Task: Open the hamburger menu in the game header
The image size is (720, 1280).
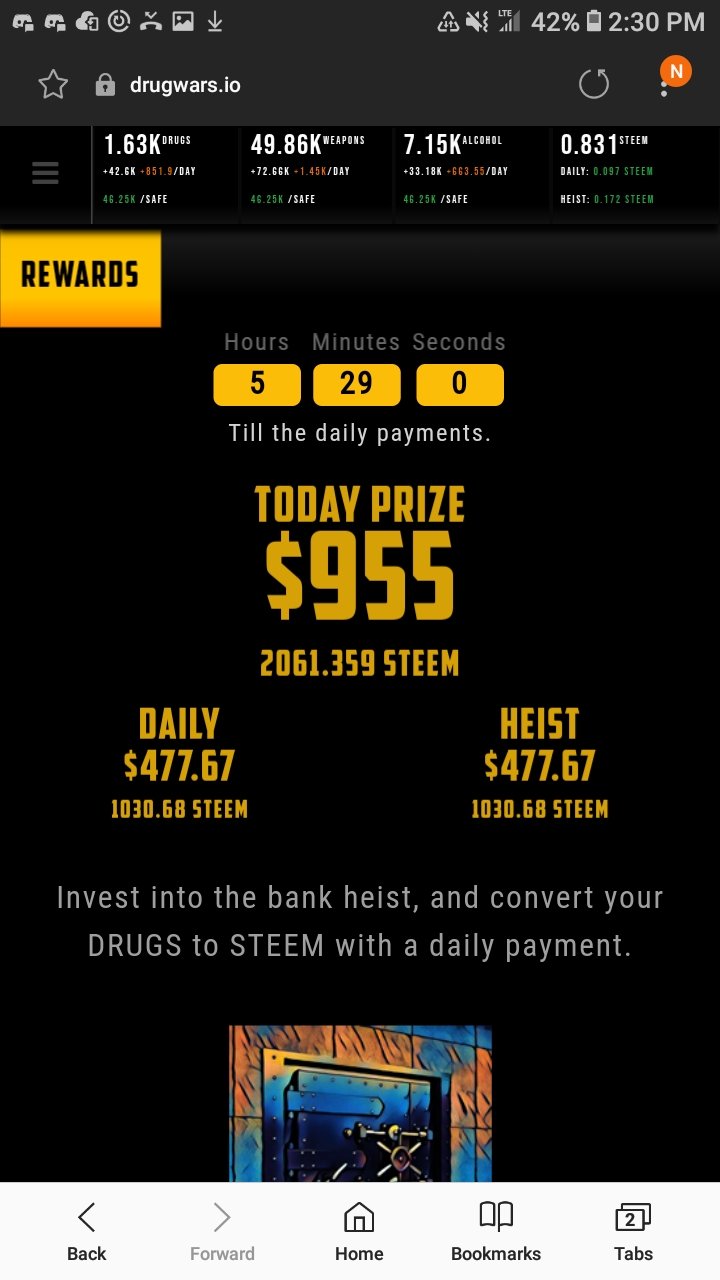Action: point(45,174)
